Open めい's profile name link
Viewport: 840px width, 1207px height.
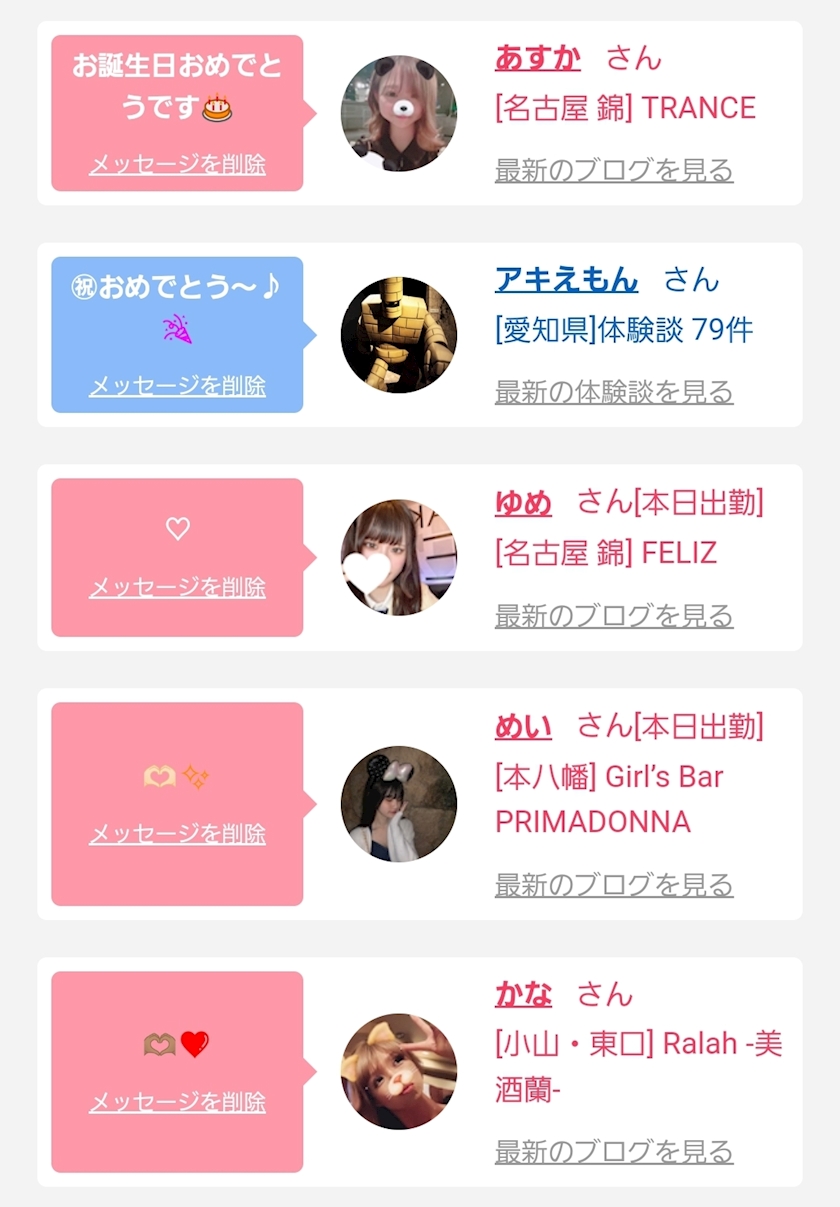523,726
